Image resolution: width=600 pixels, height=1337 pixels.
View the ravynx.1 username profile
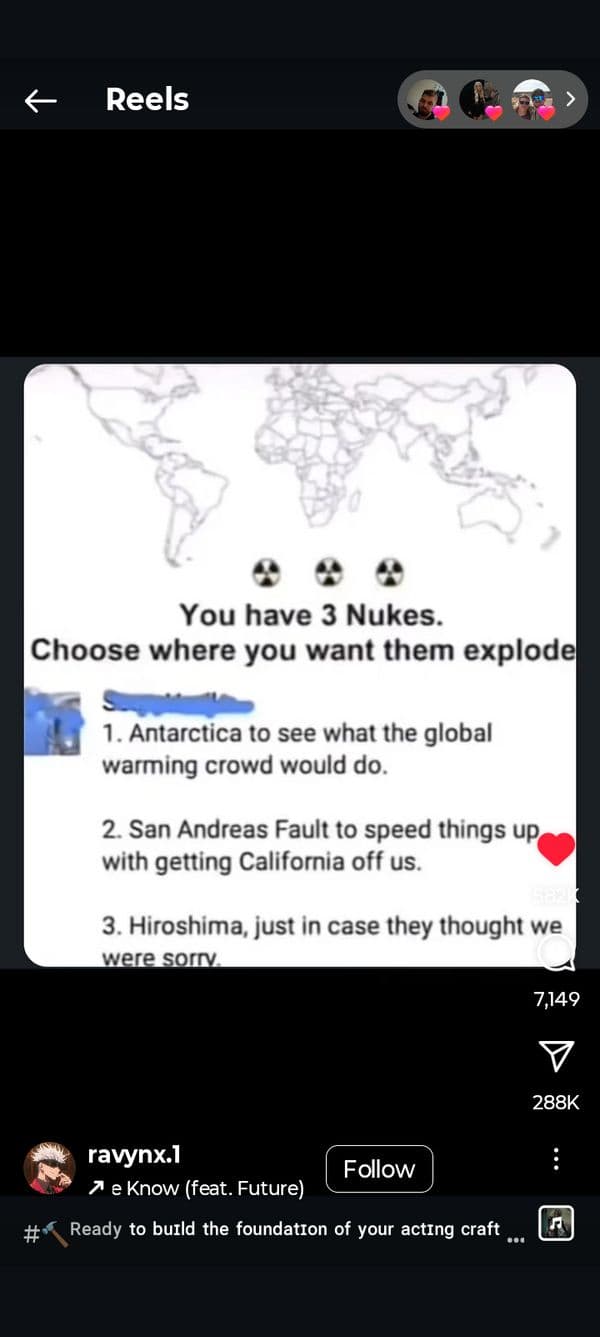(134, 1155)
